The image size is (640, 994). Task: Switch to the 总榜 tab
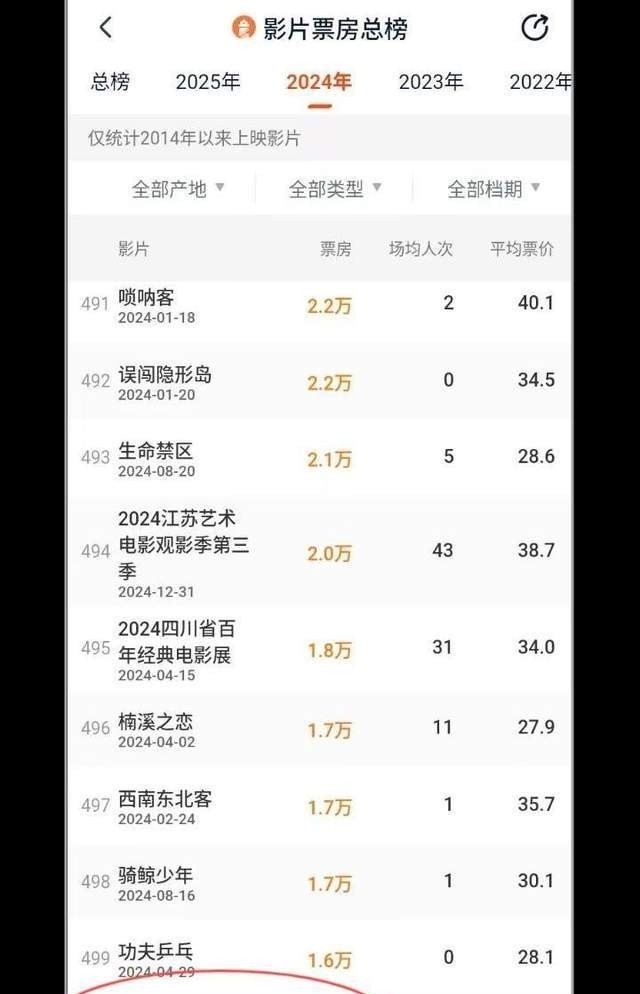click(x=110, y=82)
